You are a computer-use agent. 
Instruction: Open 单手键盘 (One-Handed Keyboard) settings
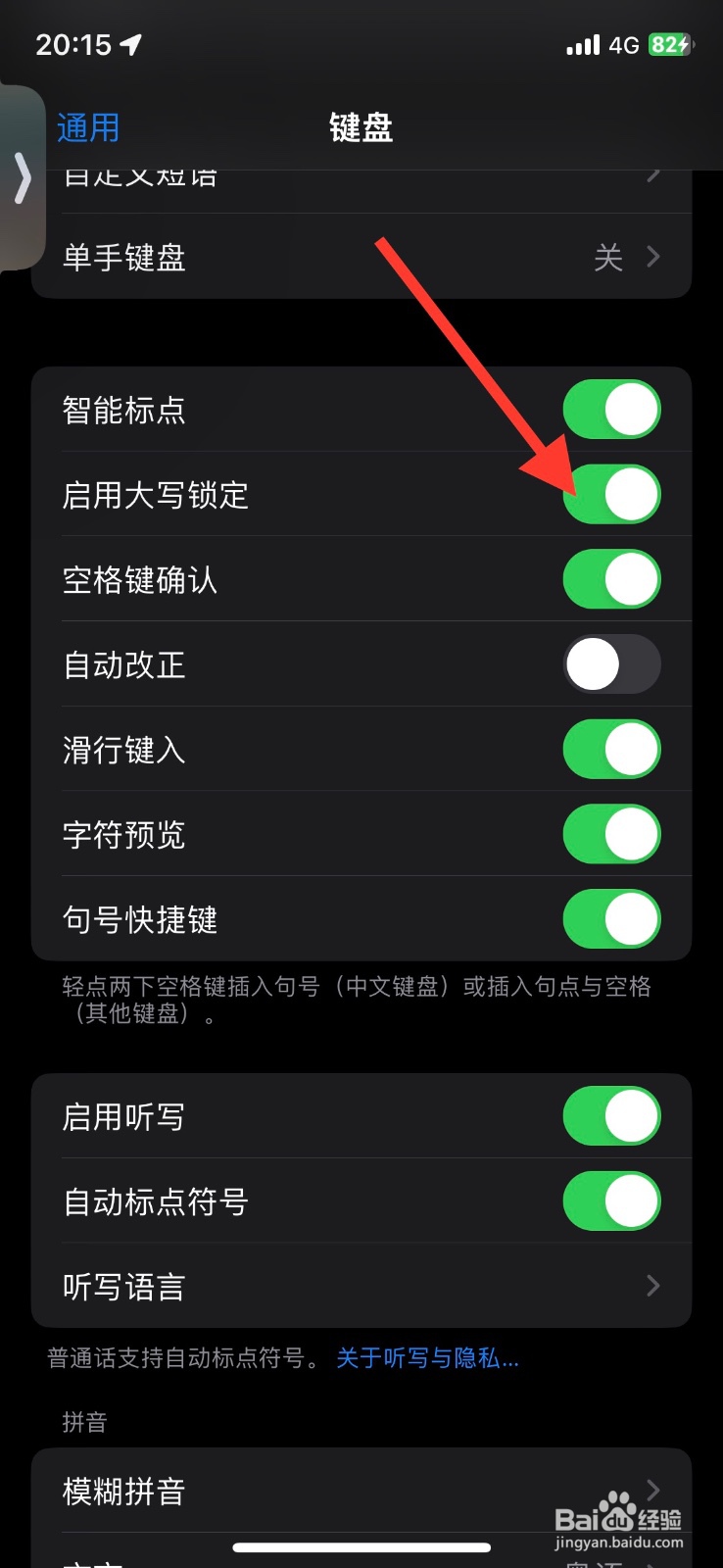point(361,257)
